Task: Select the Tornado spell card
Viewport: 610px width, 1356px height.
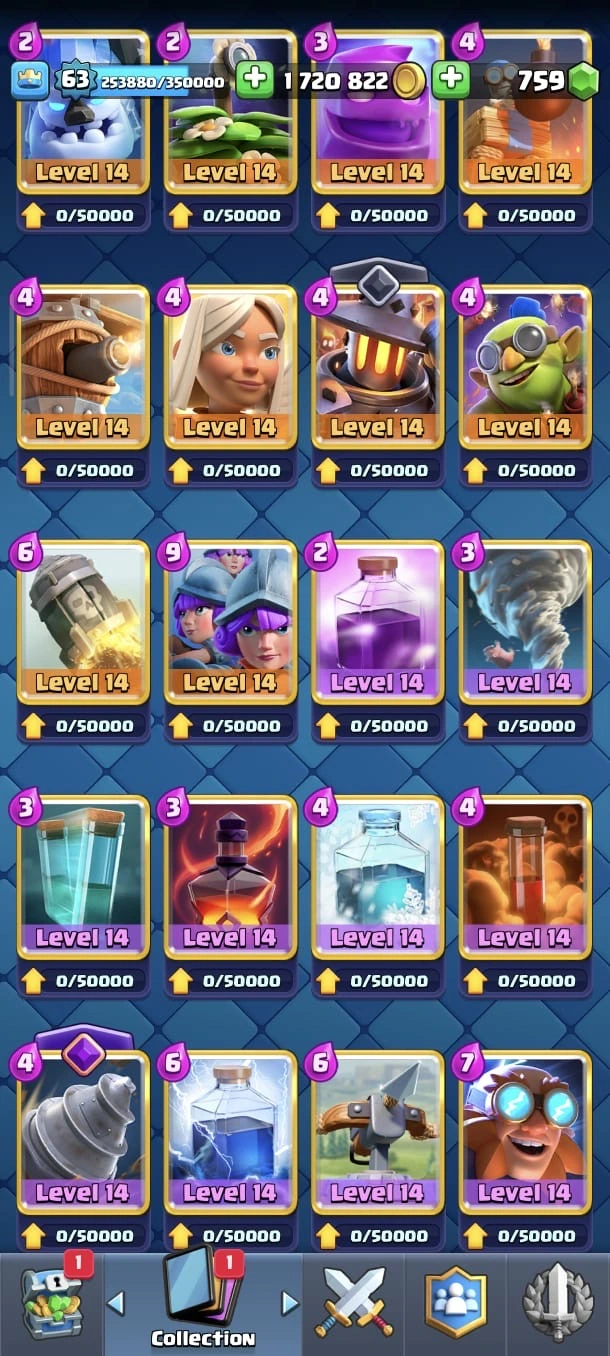Action: (x=524, y=620)
